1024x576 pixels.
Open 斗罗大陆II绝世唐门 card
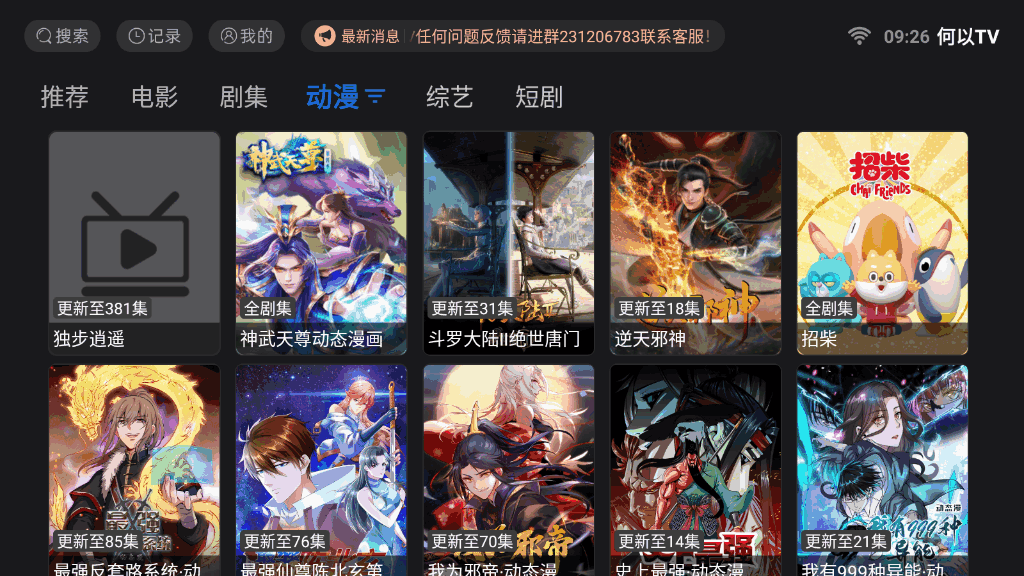coord(508,243)
